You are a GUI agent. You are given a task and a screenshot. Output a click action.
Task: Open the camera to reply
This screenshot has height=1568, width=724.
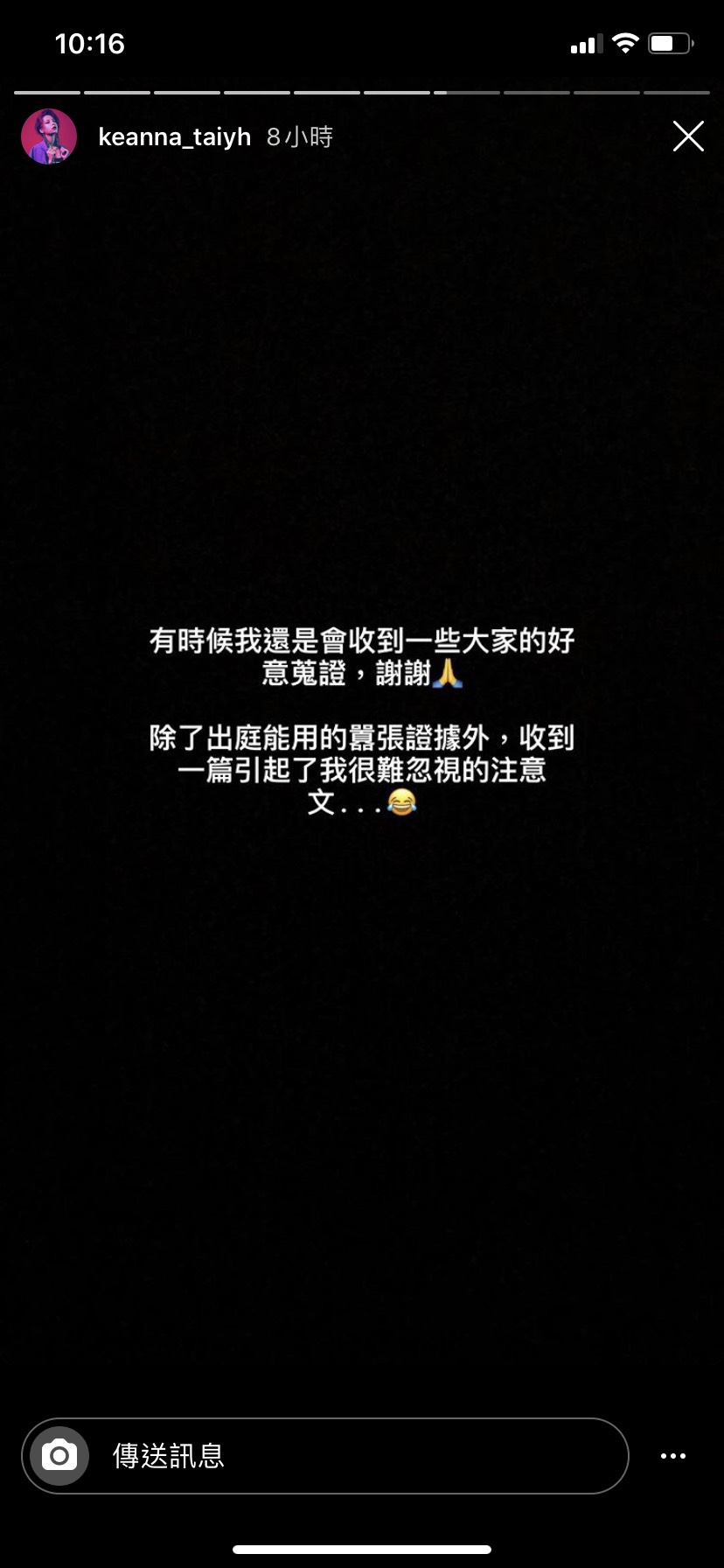(x=59, y=1456)
